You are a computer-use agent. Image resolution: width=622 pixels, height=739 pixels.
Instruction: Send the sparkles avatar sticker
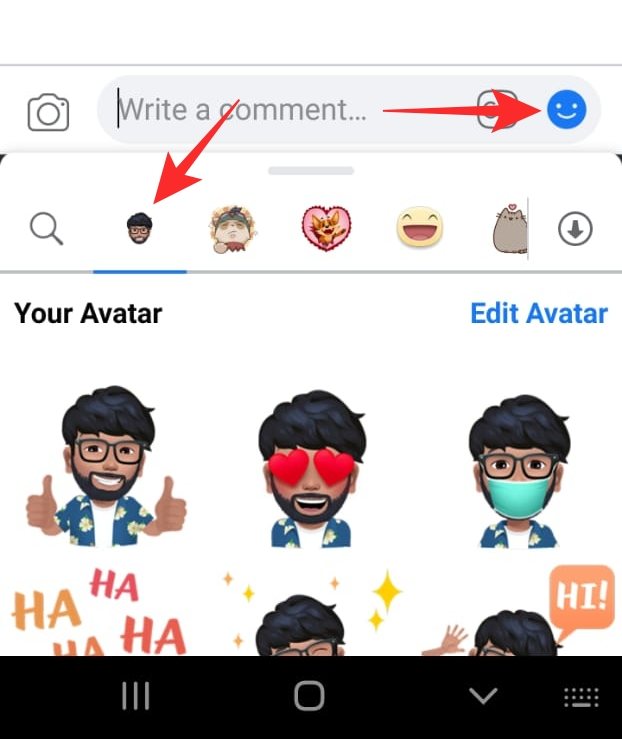point(310,612)
